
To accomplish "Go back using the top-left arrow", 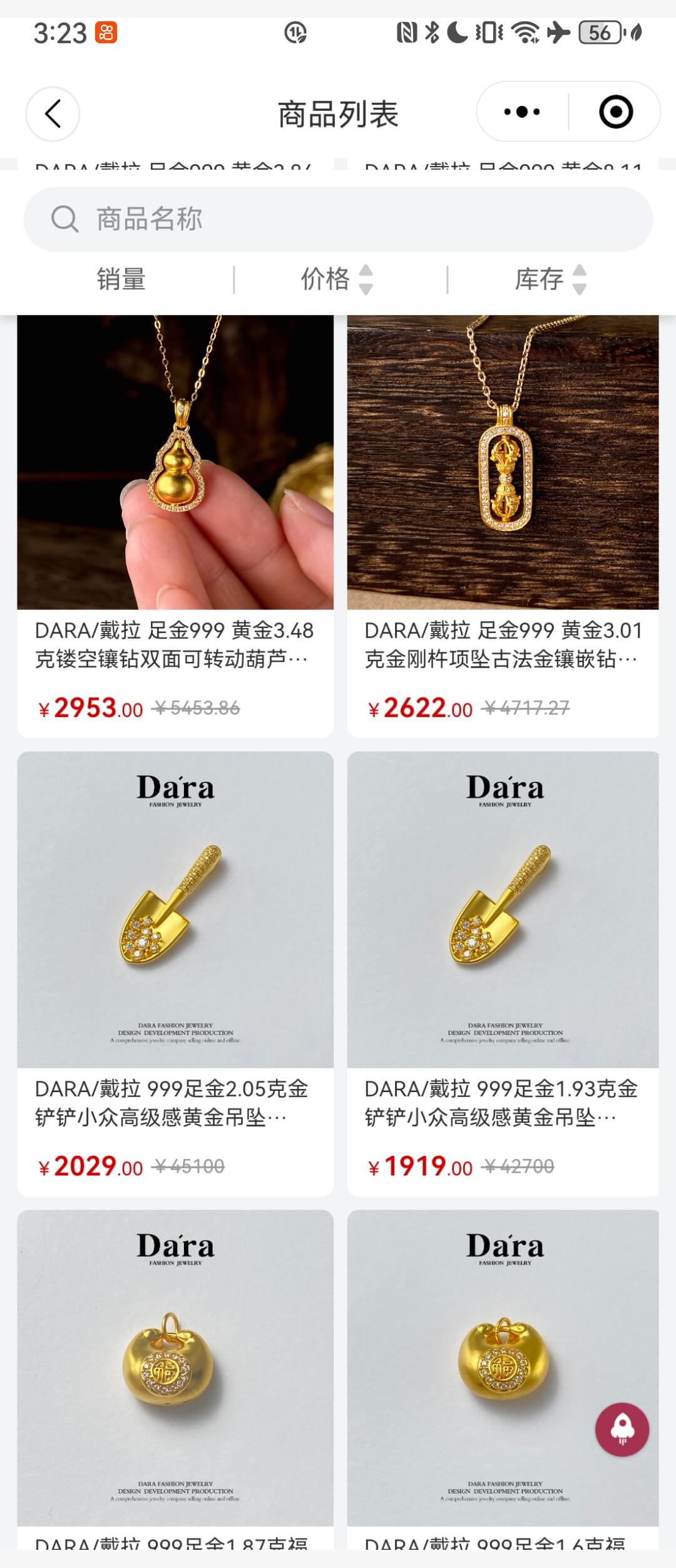I will tap(53, 114).
